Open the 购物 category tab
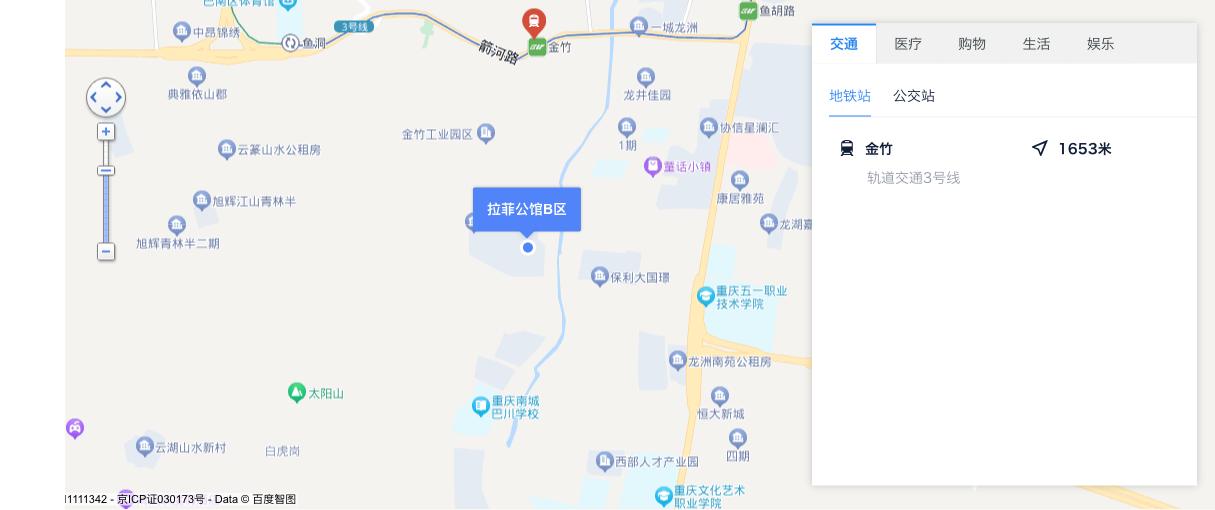Image resolution: width=1215 pixels, height=510 pixels. tap(972, 44)
